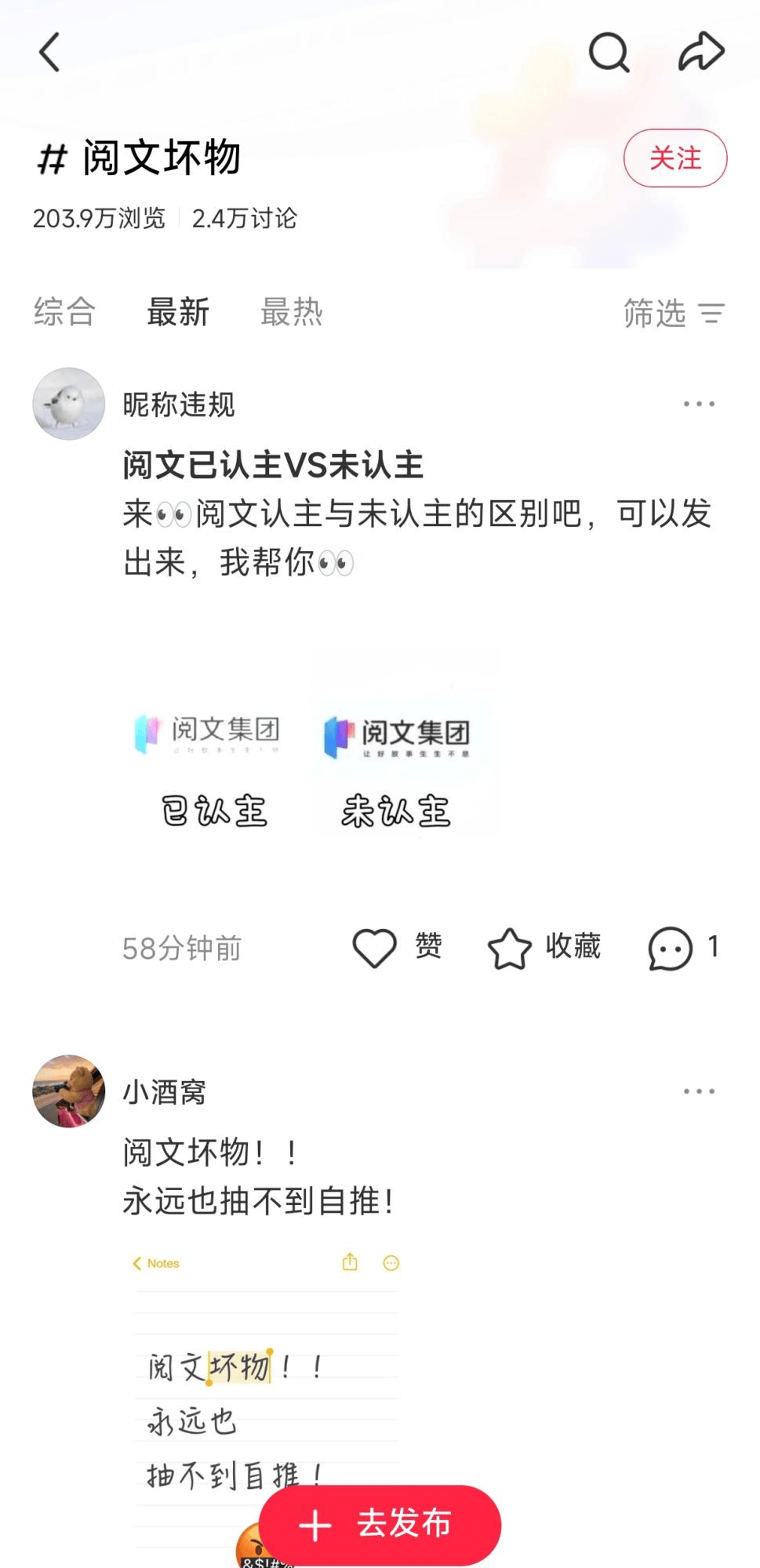
Task: Share the 阅文坏物 topic page
Action: pyautogui.click(x=700, y=53)
